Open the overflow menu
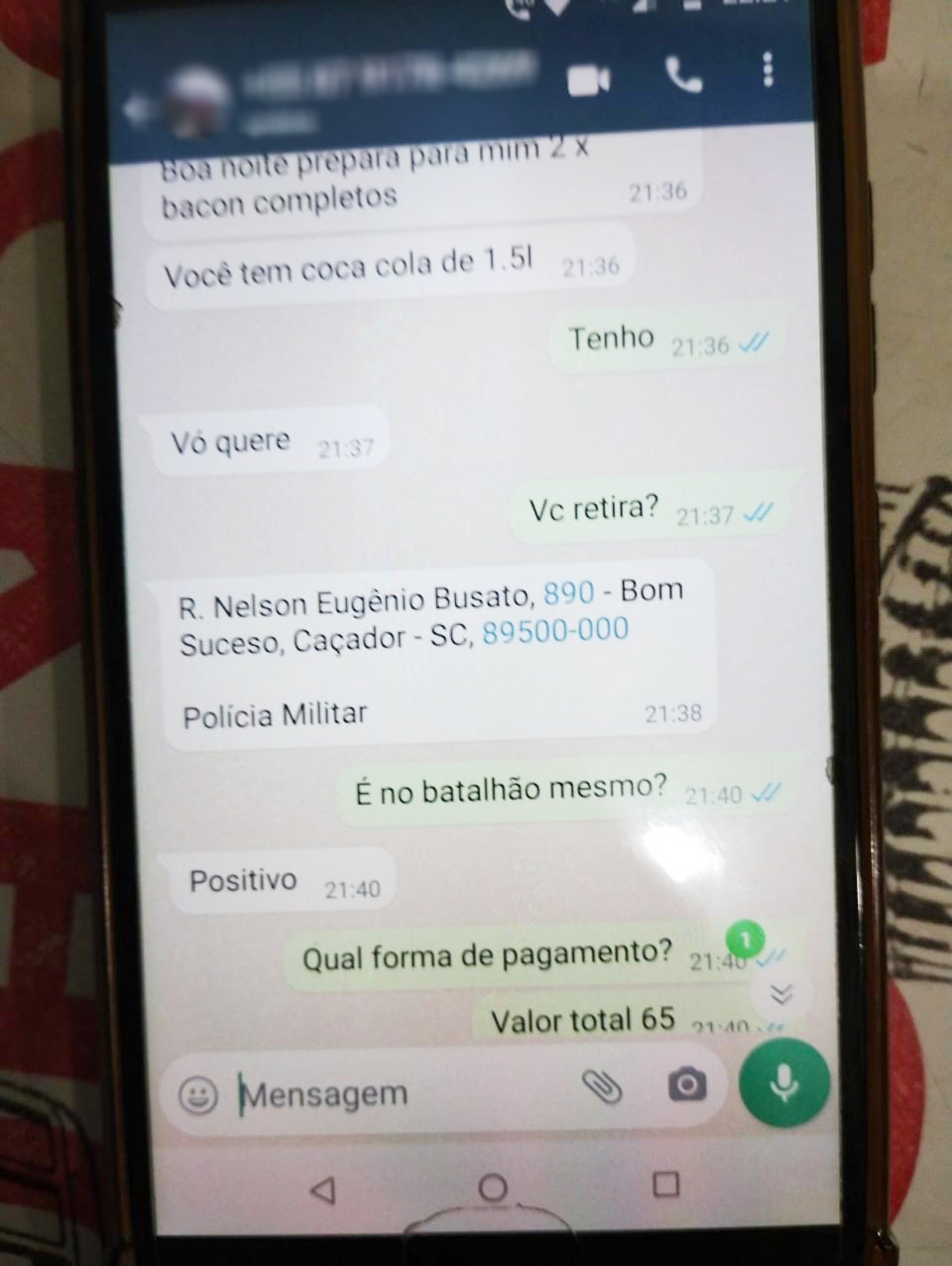The height and width of the screenshot is (1266, 952). coord(768,69)
